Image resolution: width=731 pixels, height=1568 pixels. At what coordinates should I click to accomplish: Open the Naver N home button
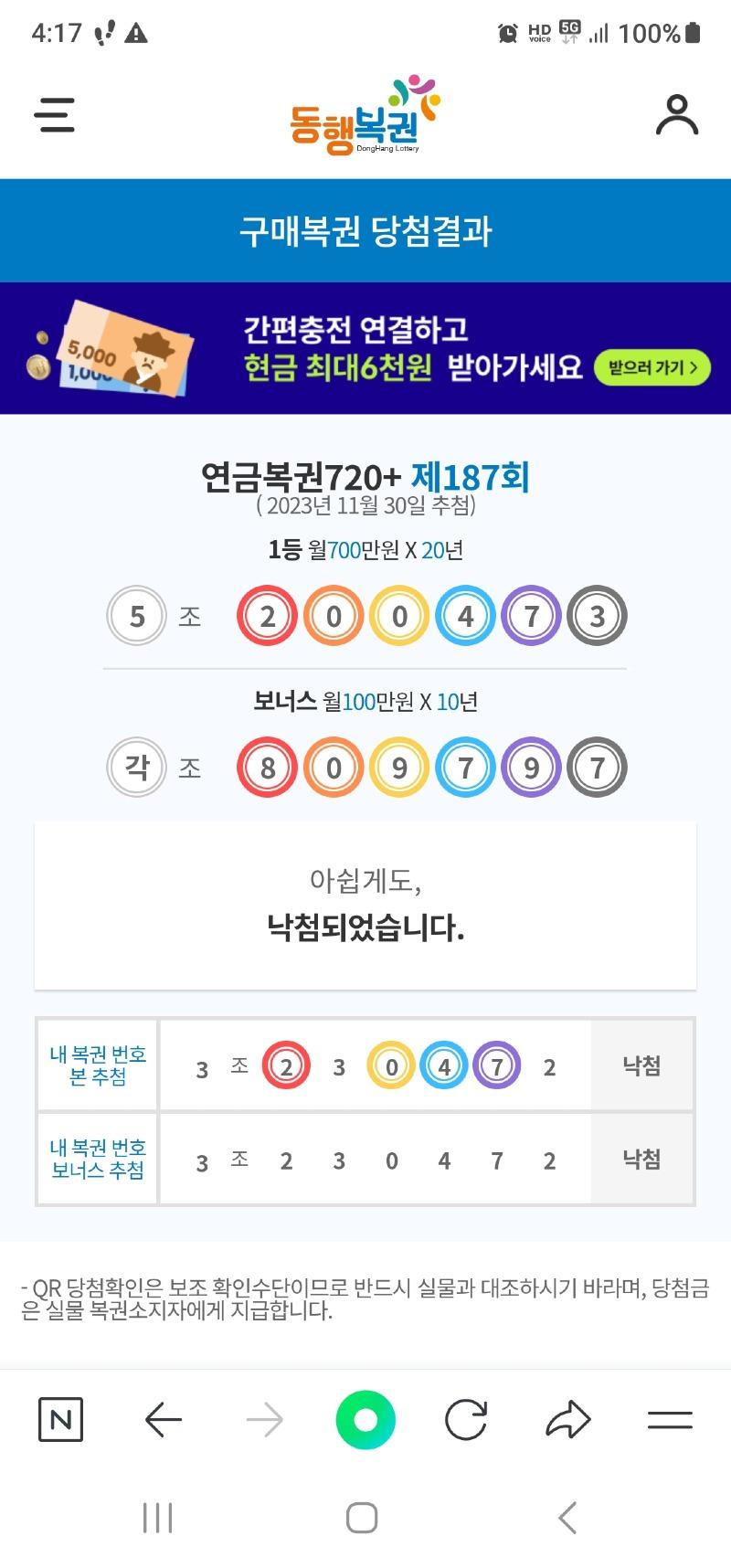(61, 1419)
